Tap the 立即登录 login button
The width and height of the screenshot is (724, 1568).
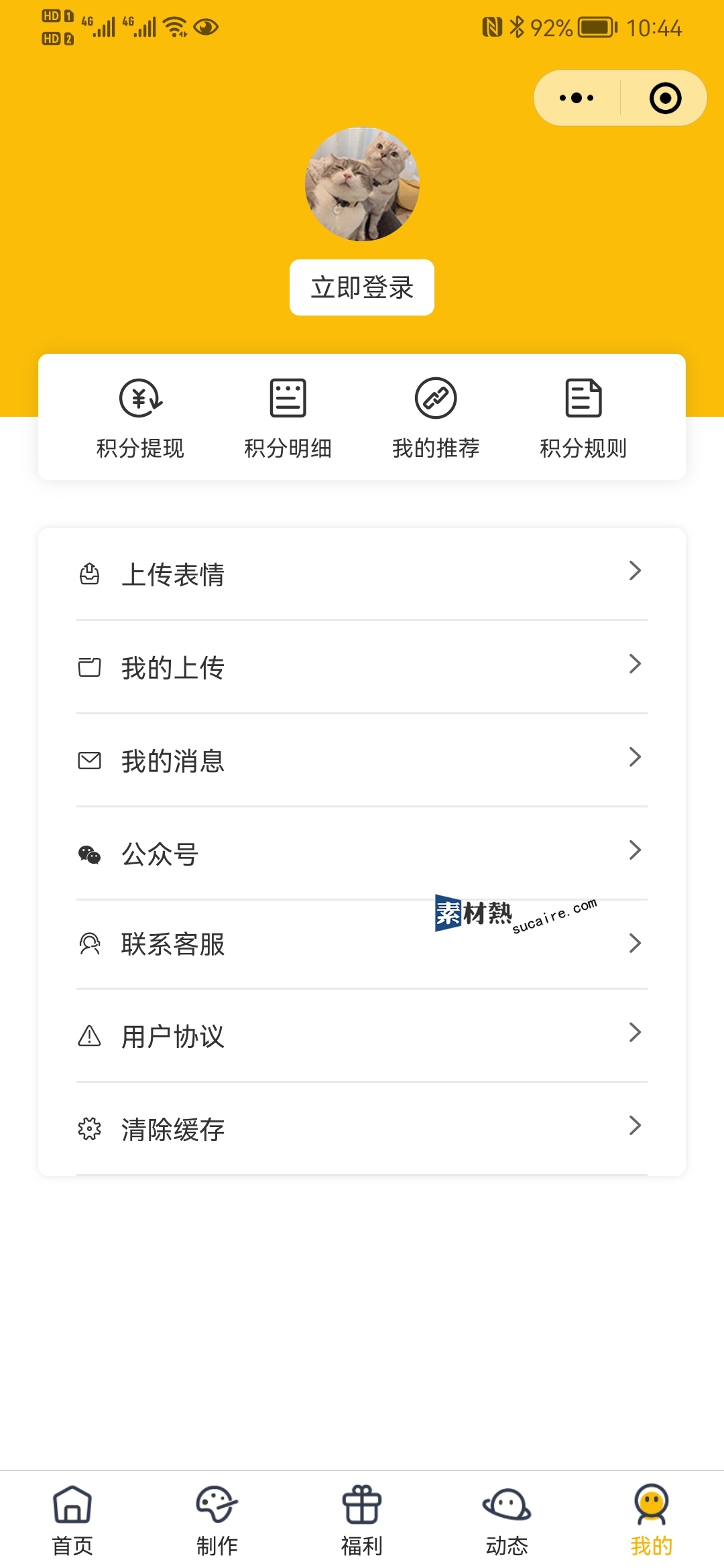362,287
